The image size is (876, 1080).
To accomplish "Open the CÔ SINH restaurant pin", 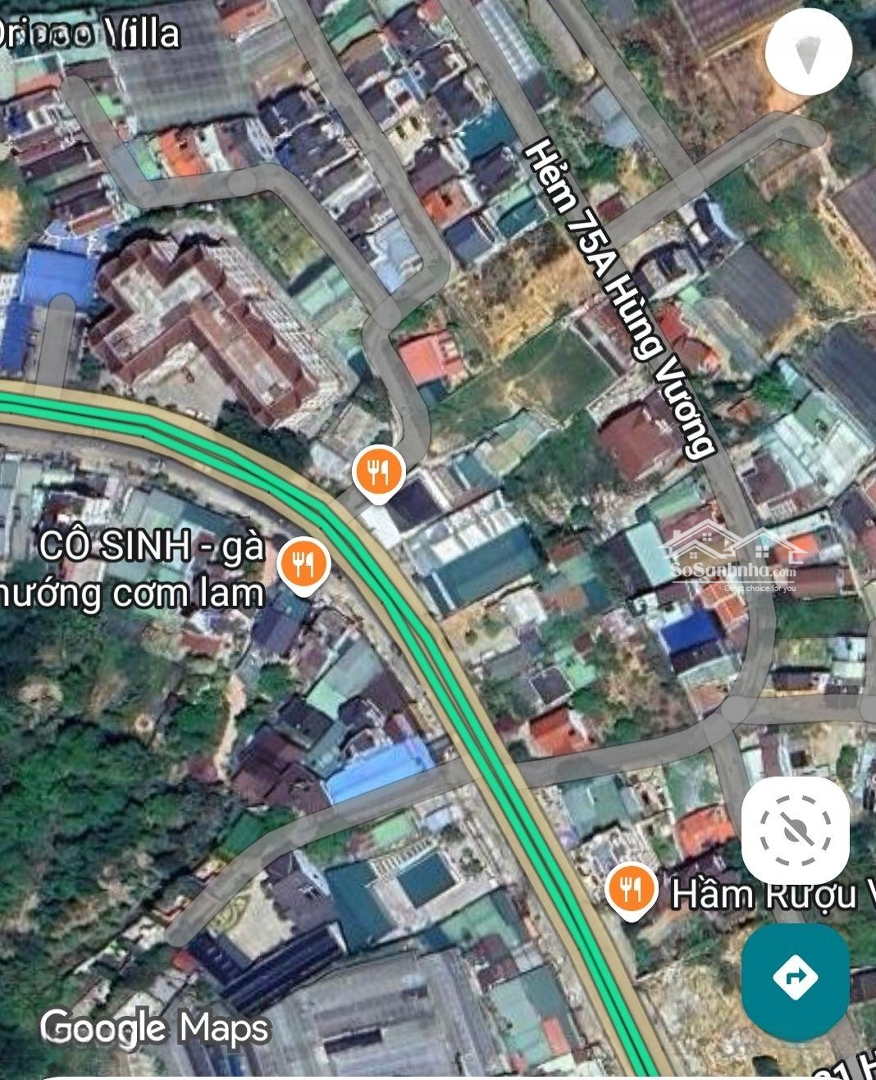I will pyautogui.click(x=305, y=563).
